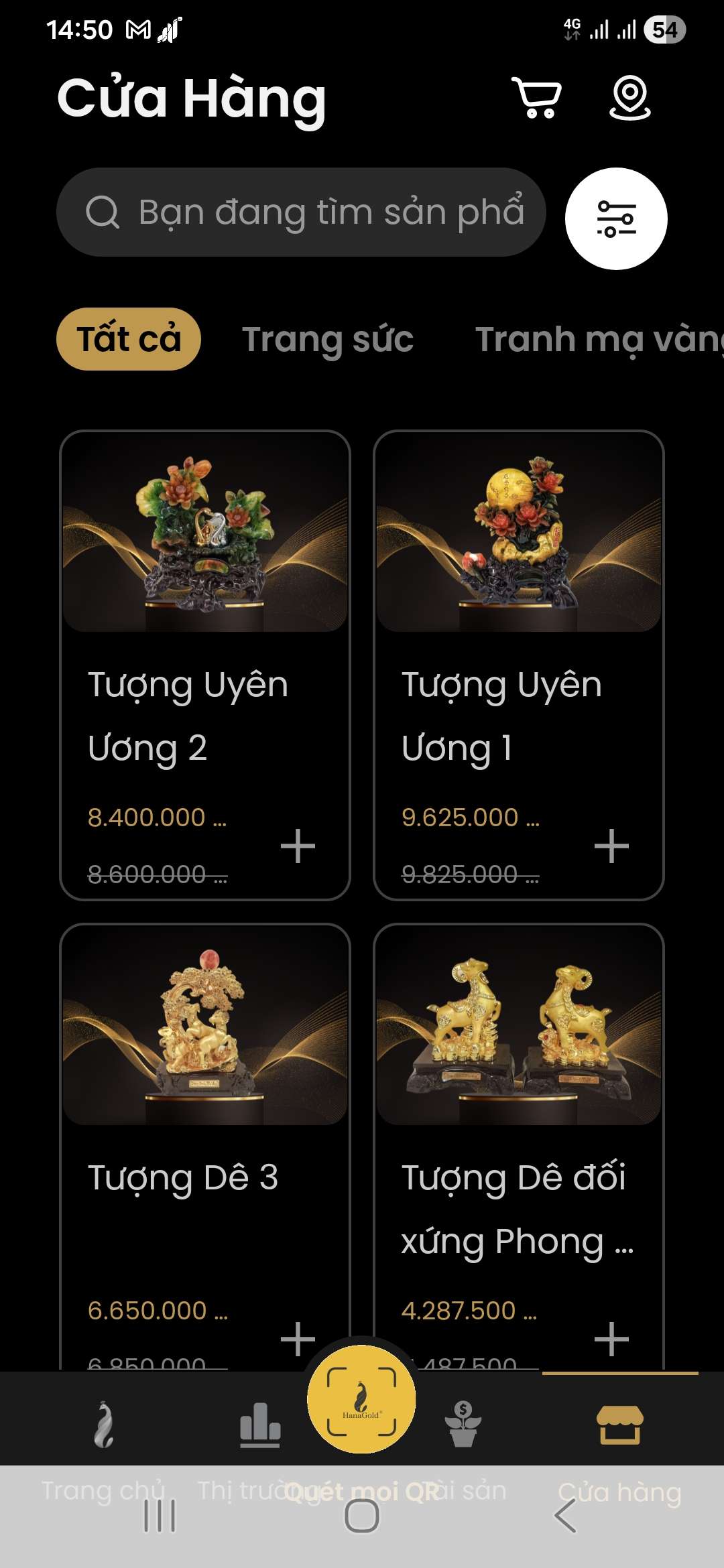Open the filter options button
The height and width of the screenshot is (1568, 724).
pyautogui.click(x=616, y=218)
